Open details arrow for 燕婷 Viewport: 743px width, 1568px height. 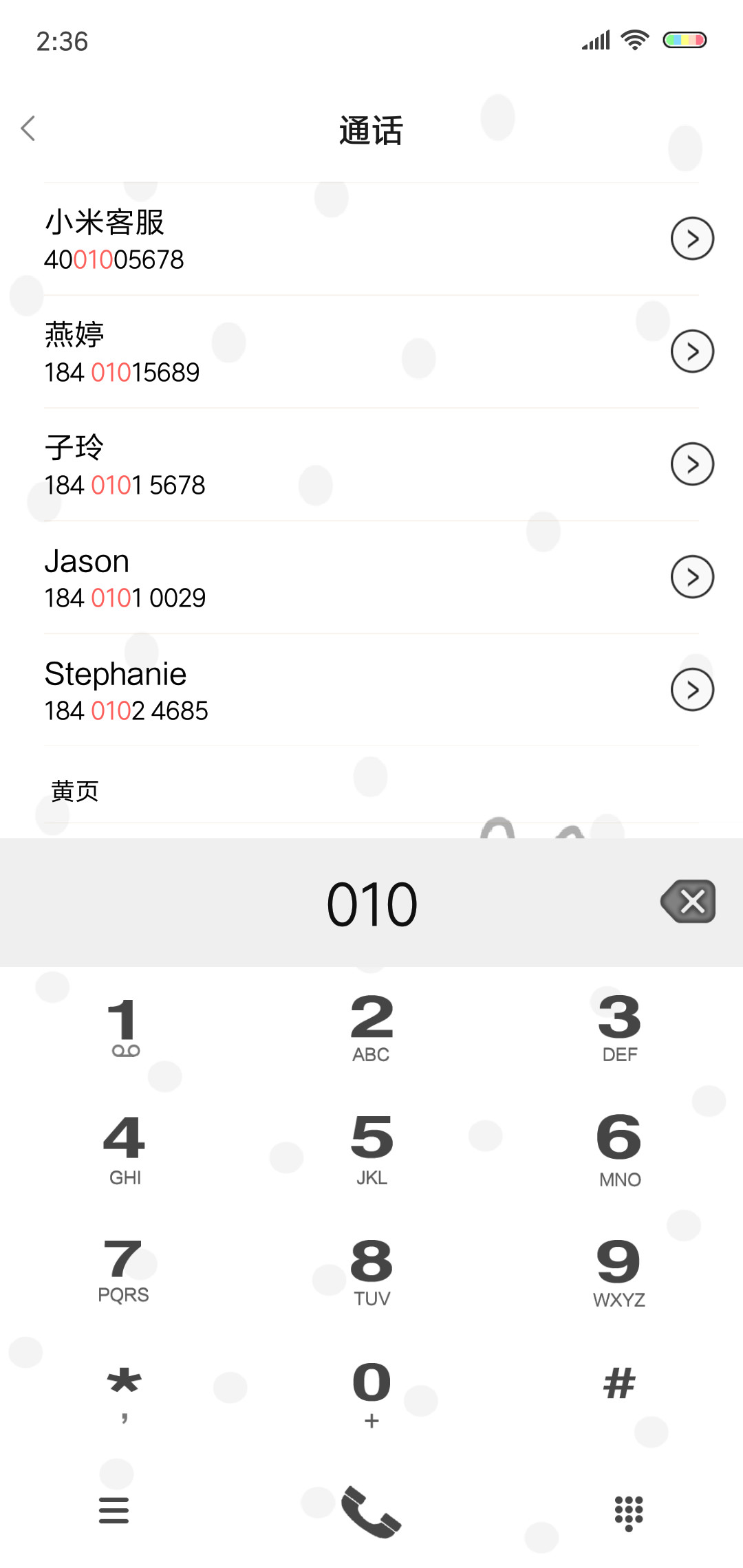pos(692,351)
